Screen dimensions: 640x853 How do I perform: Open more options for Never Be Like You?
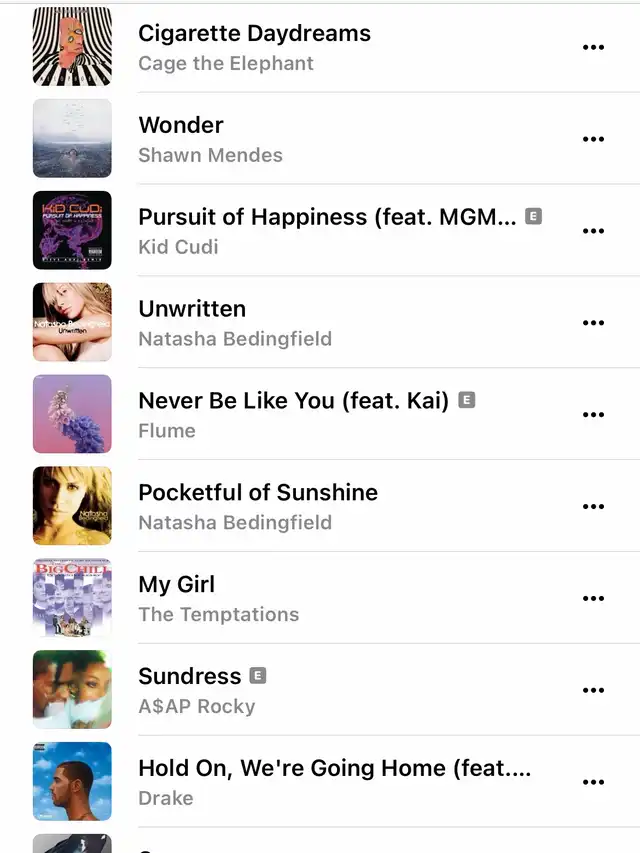pyautogui.click(x=593, y=415)
